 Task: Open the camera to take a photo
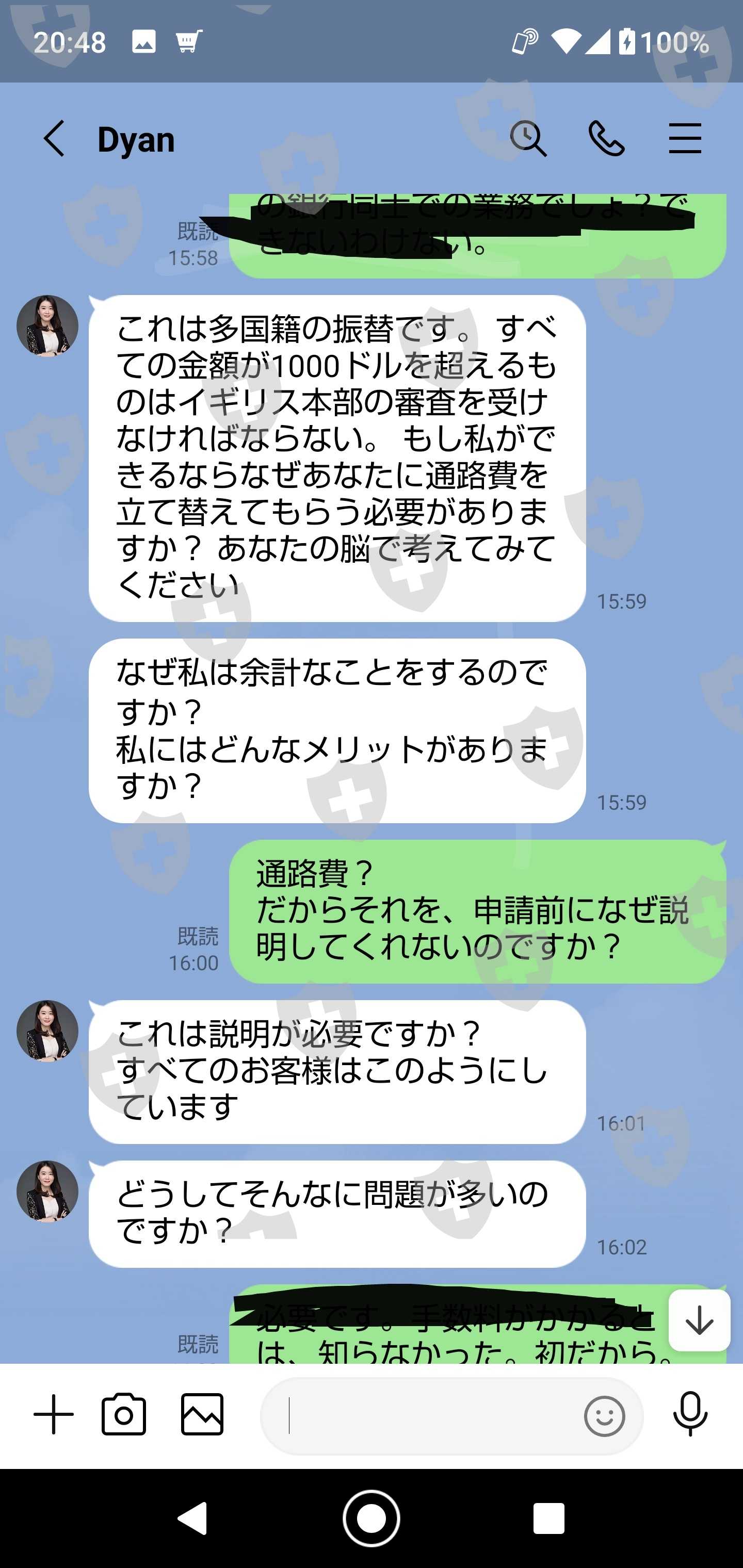[x=124, y=1415]
